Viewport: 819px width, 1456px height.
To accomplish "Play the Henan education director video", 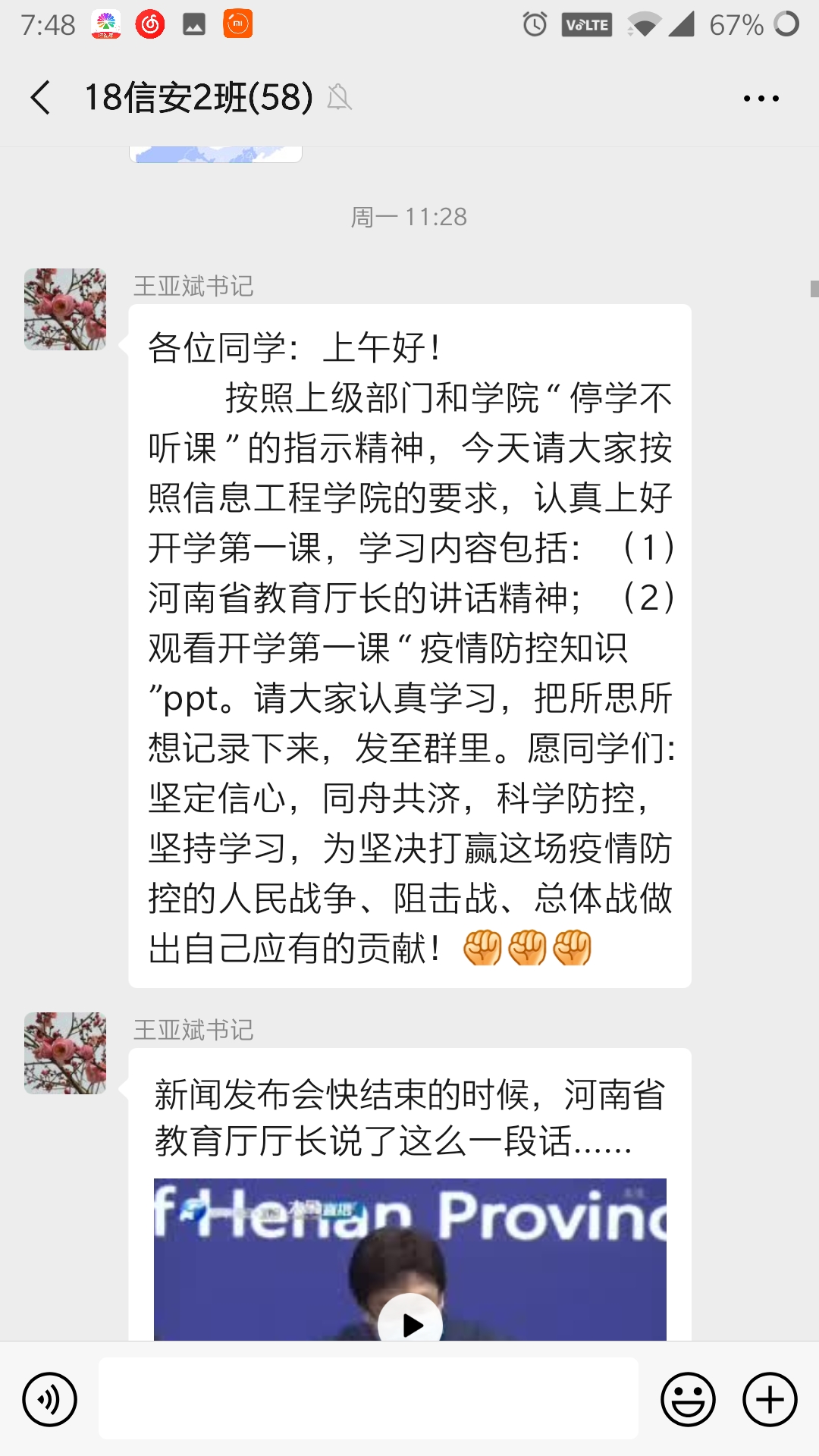I will (x=410, y=1323).
